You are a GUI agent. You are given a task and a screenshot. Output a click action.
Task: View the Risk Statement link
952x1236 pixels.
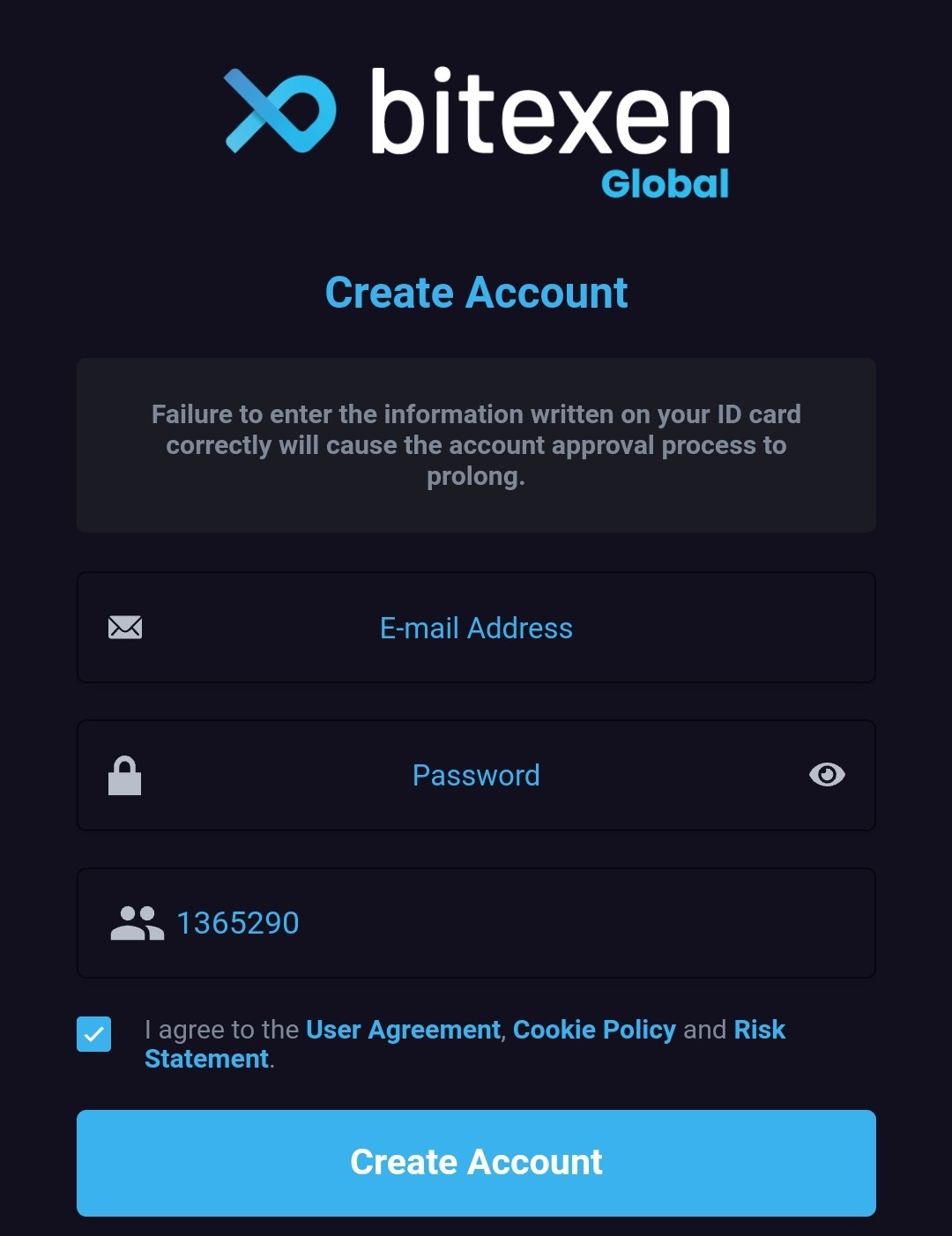(759, 1030)
